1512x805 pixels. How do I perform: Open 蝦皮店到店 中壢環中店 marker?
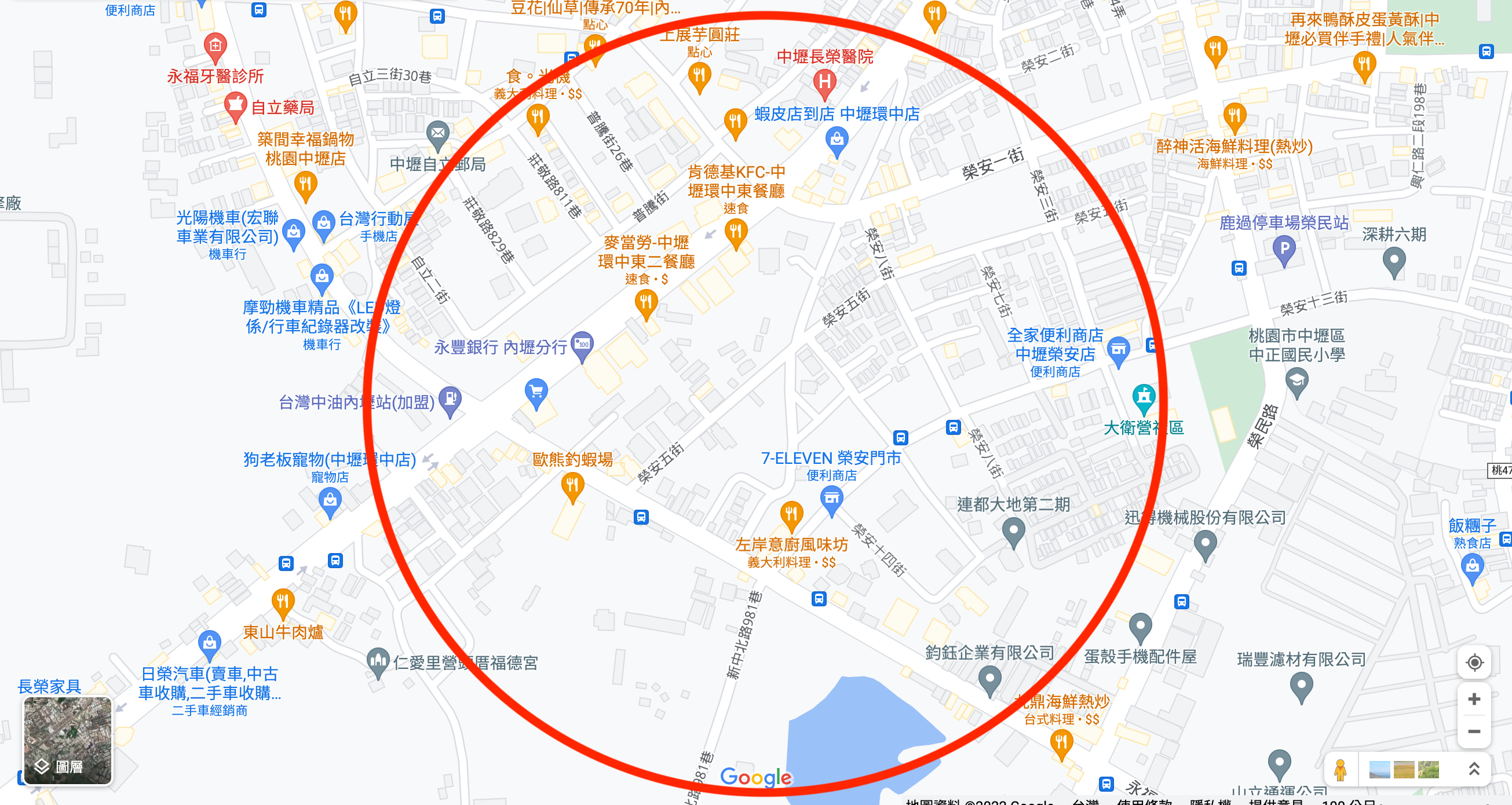pos(837,141)
